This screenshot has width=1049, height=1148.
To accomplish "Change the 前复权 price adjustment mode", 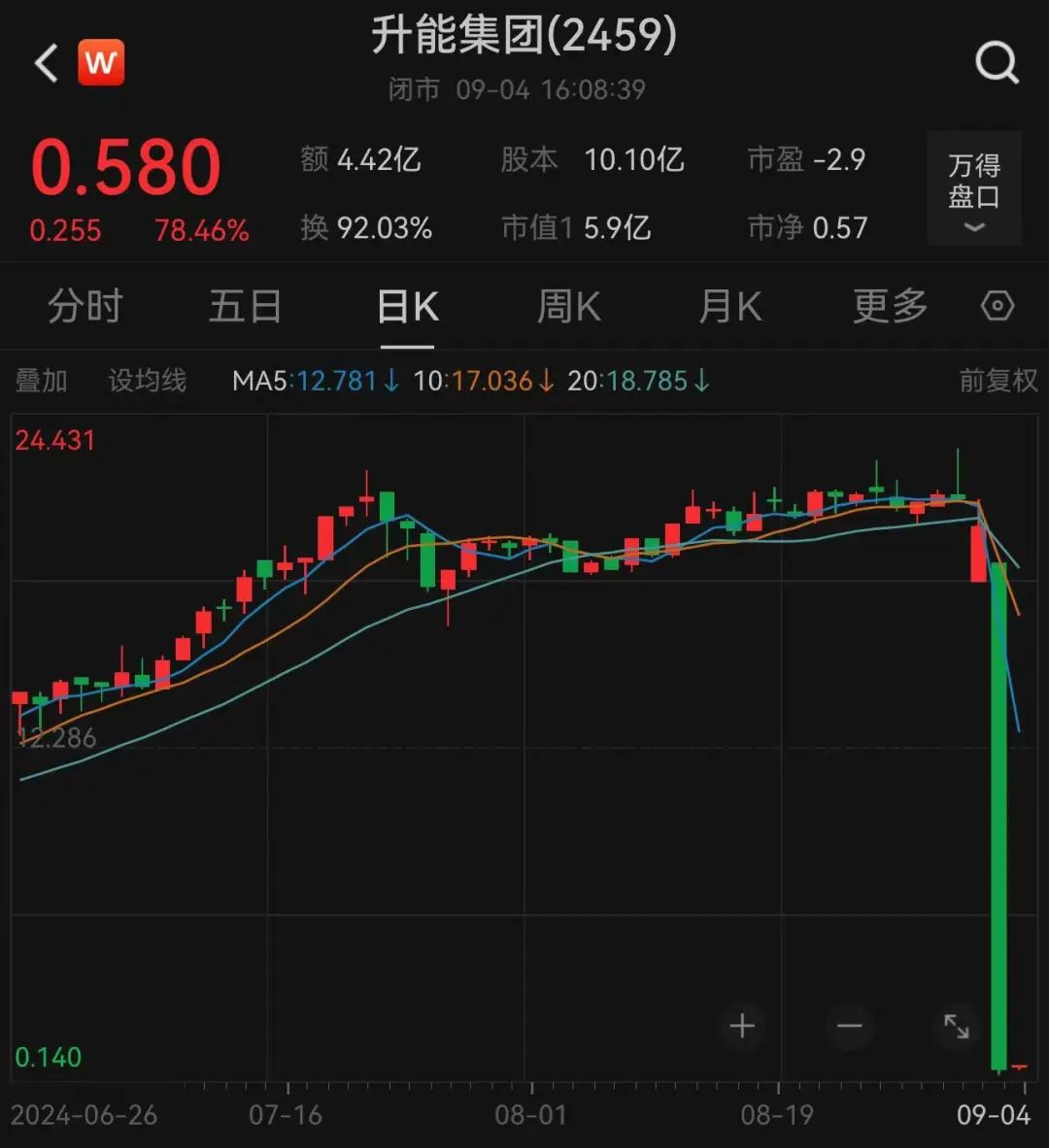I will [x=998, y=381].
